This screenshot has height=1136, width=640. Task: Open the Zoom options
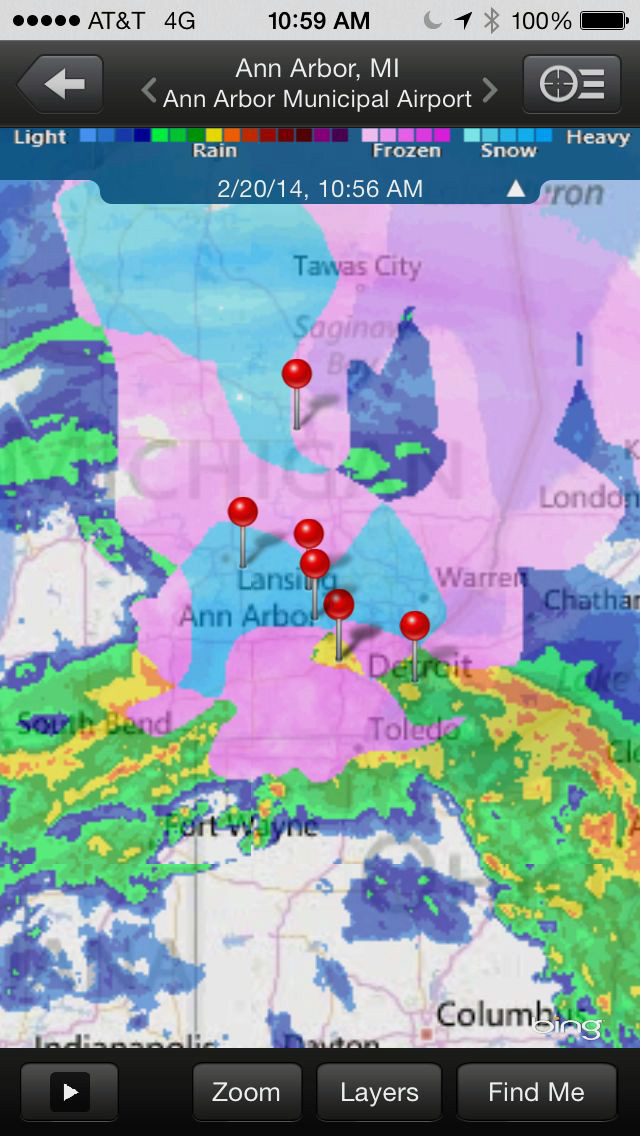pyautogui.click(x=246, y=1092)
